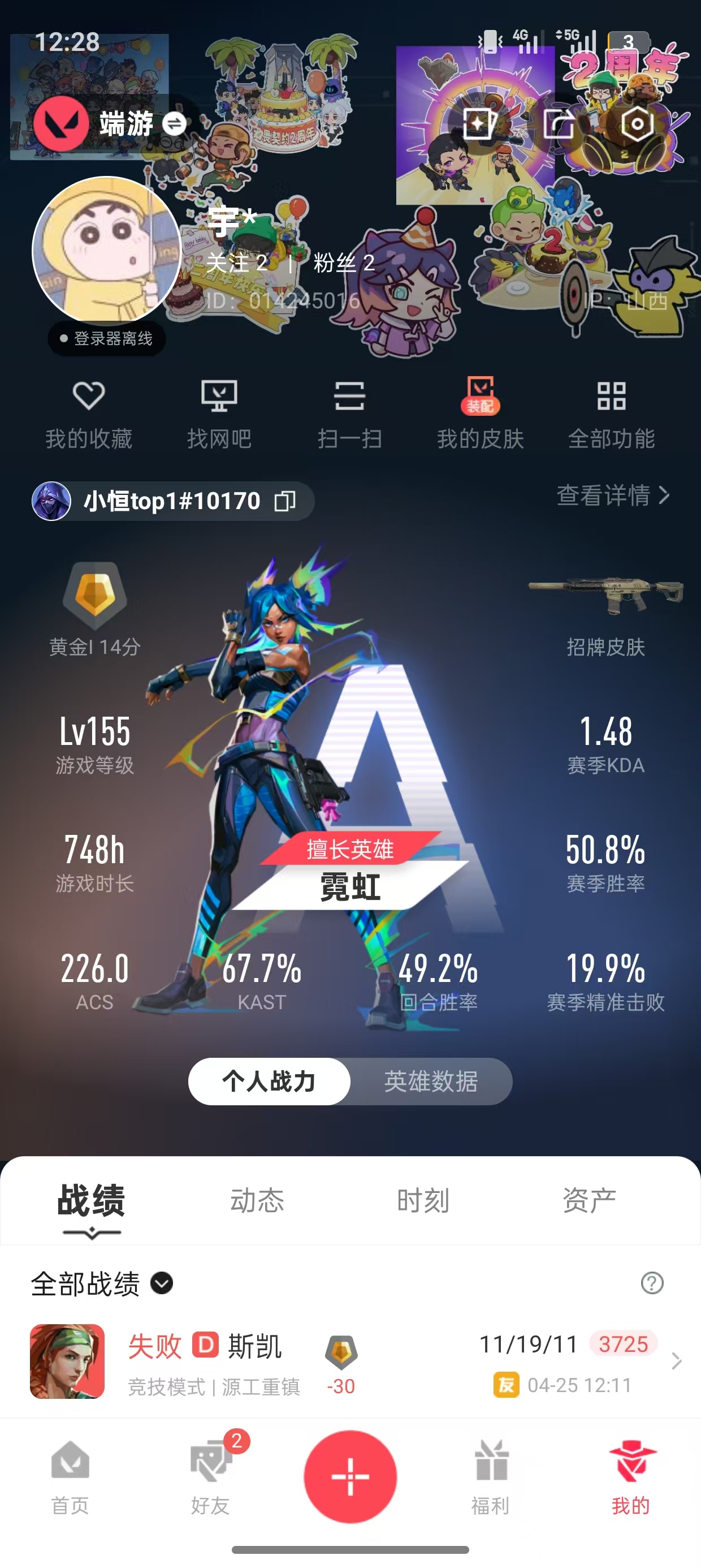
Task: Switch to 英雄数据 segment
Action: point(431,1081)
